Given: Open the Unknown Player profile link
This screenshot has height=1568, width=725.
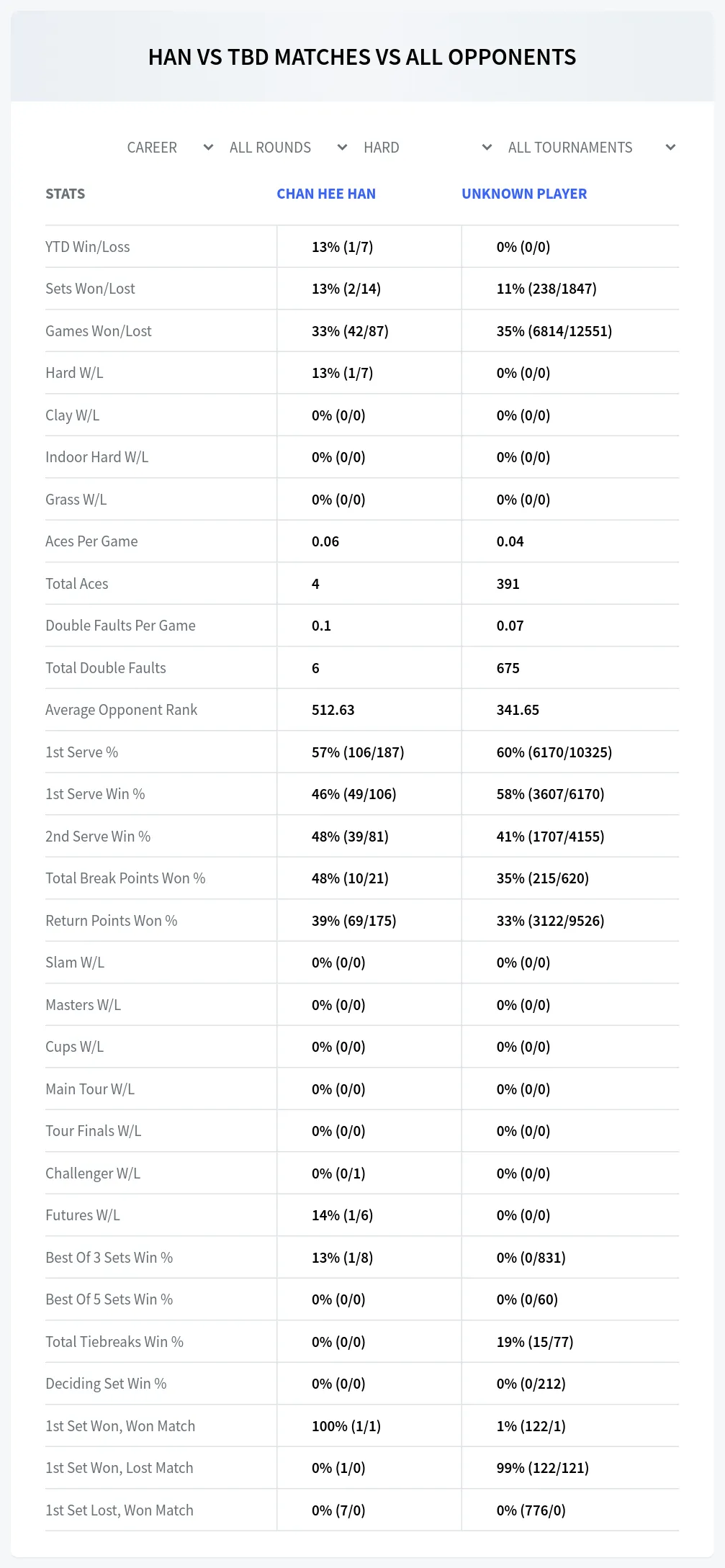Looking at the screenshot, I should 524,194.
